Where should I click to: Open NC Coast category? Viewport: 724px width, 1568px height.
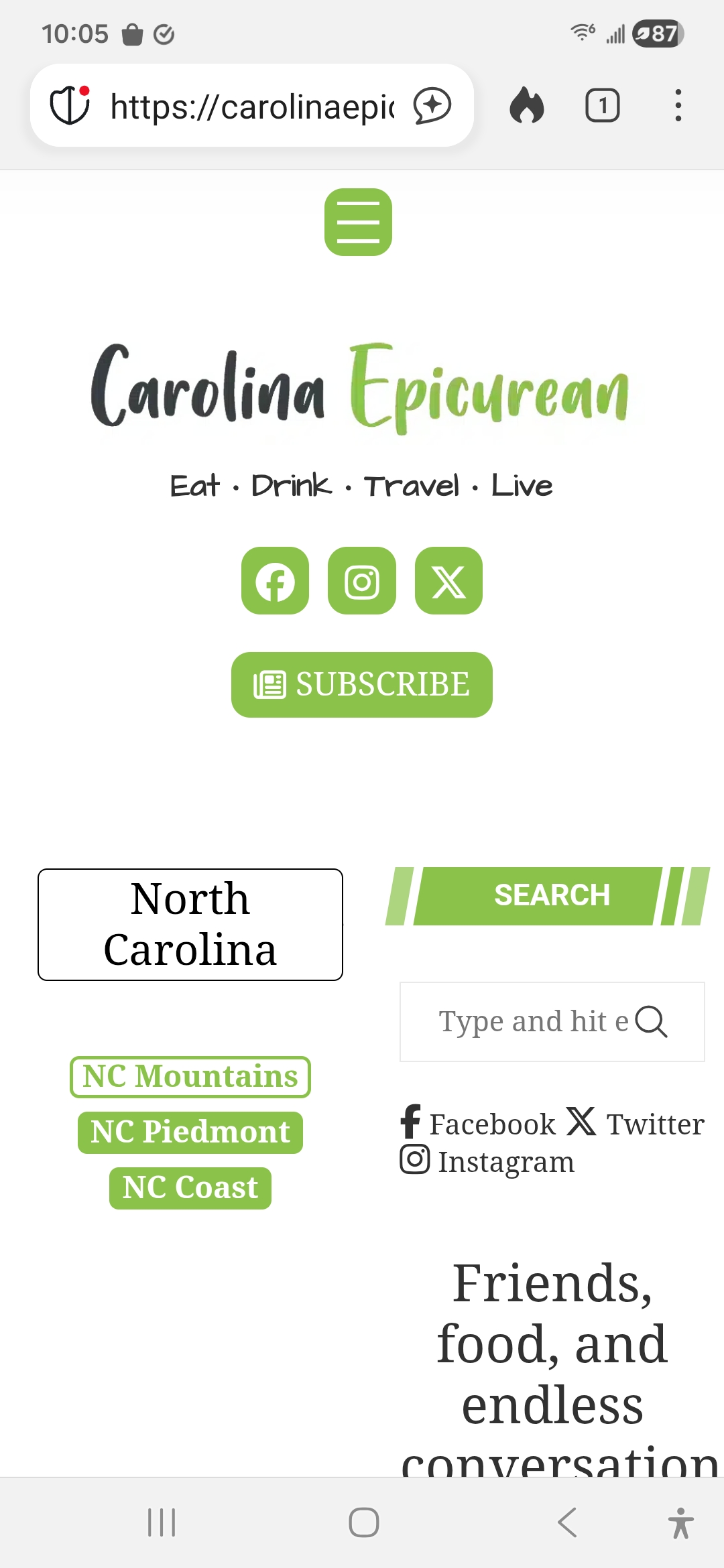(x=190, y=1188)
